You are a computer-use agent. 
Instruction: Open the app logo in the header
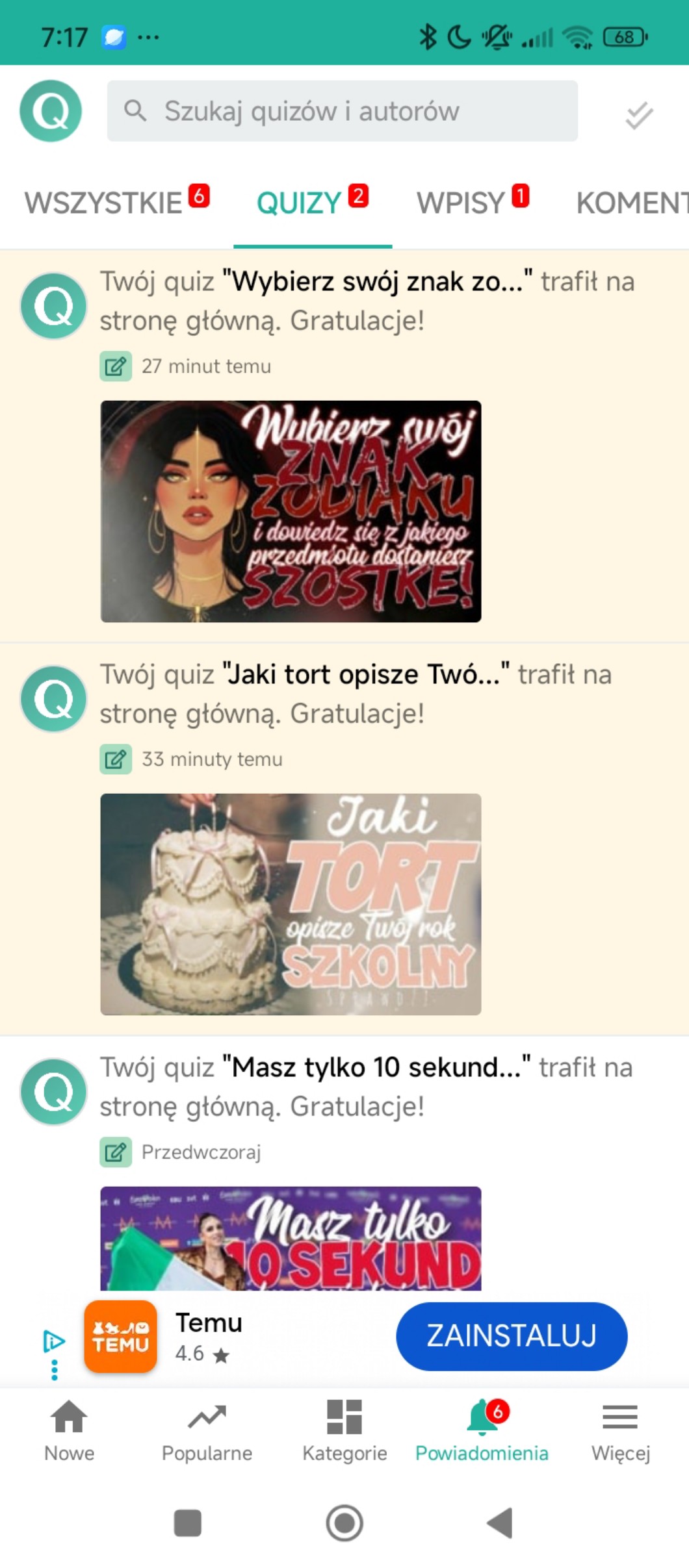pyautogui.click(x=51, y=111)
